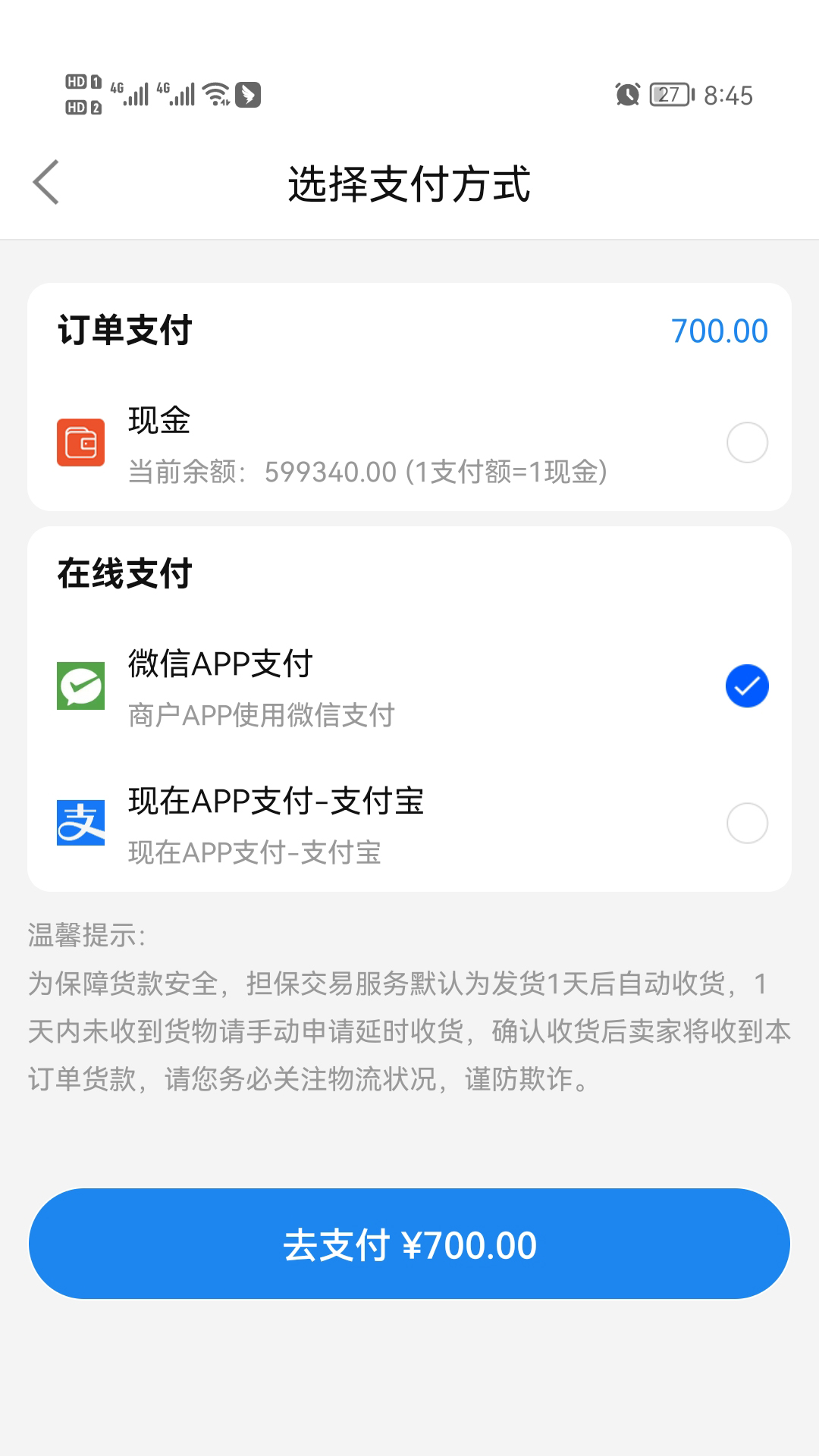Image resolution: width=819 pixels, height=1456 pixels.
Task: Tap the battery indicator showing 27
Action: click(670, 94)
